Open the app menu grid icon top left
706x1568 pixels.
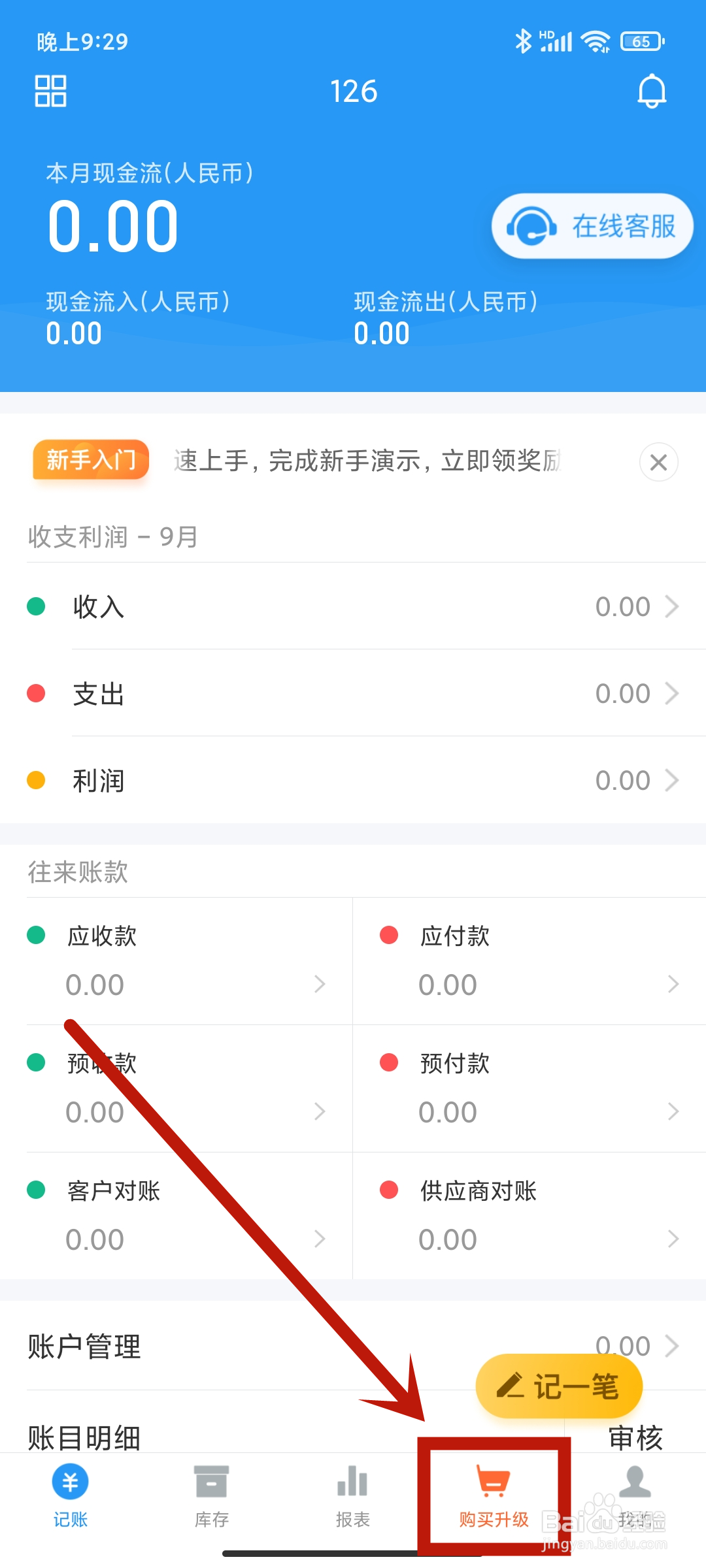pyautogui.click(x=51, y=91)
